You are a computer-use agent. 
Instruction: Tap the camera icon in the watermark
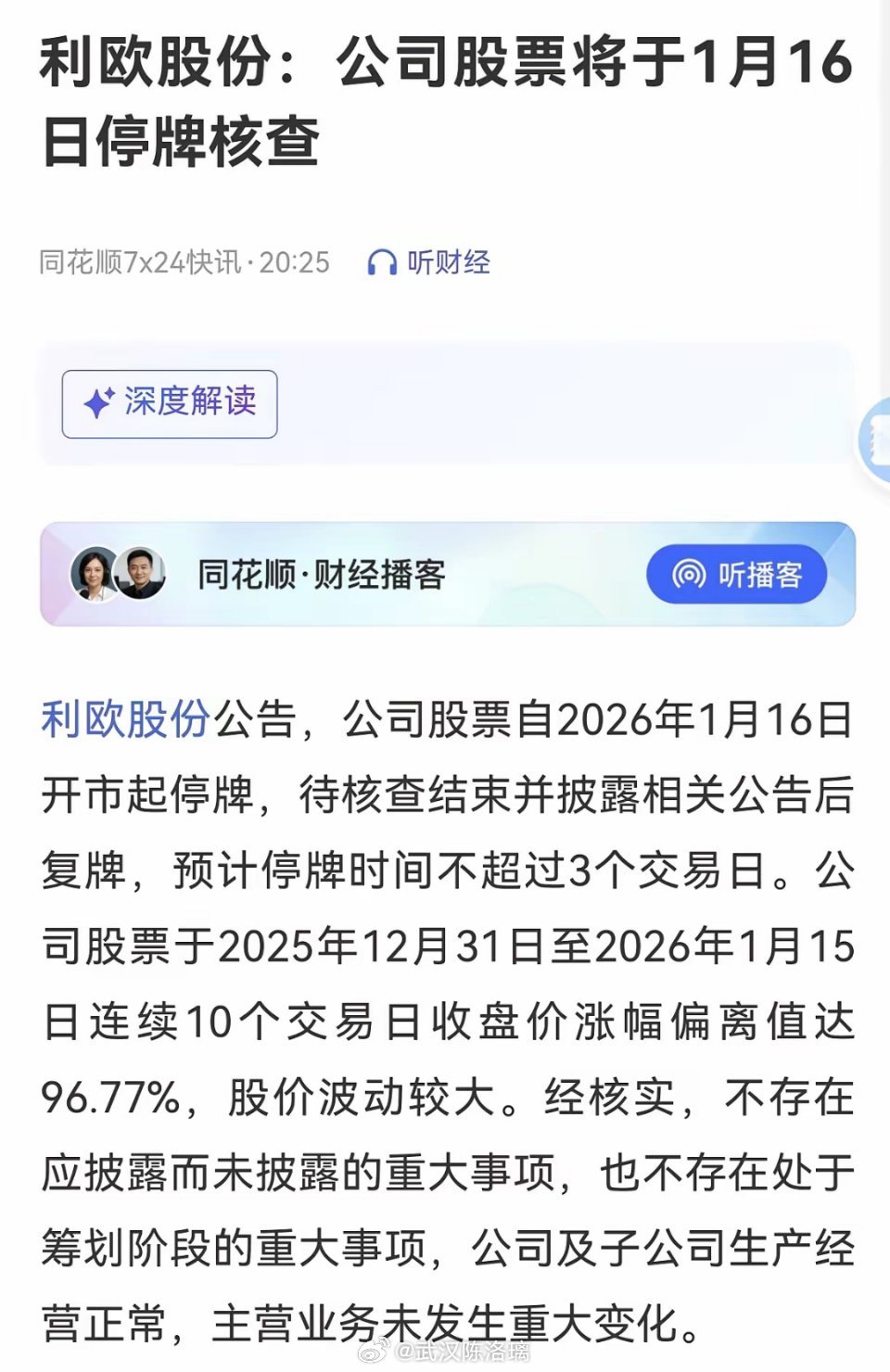(375, 1353)
